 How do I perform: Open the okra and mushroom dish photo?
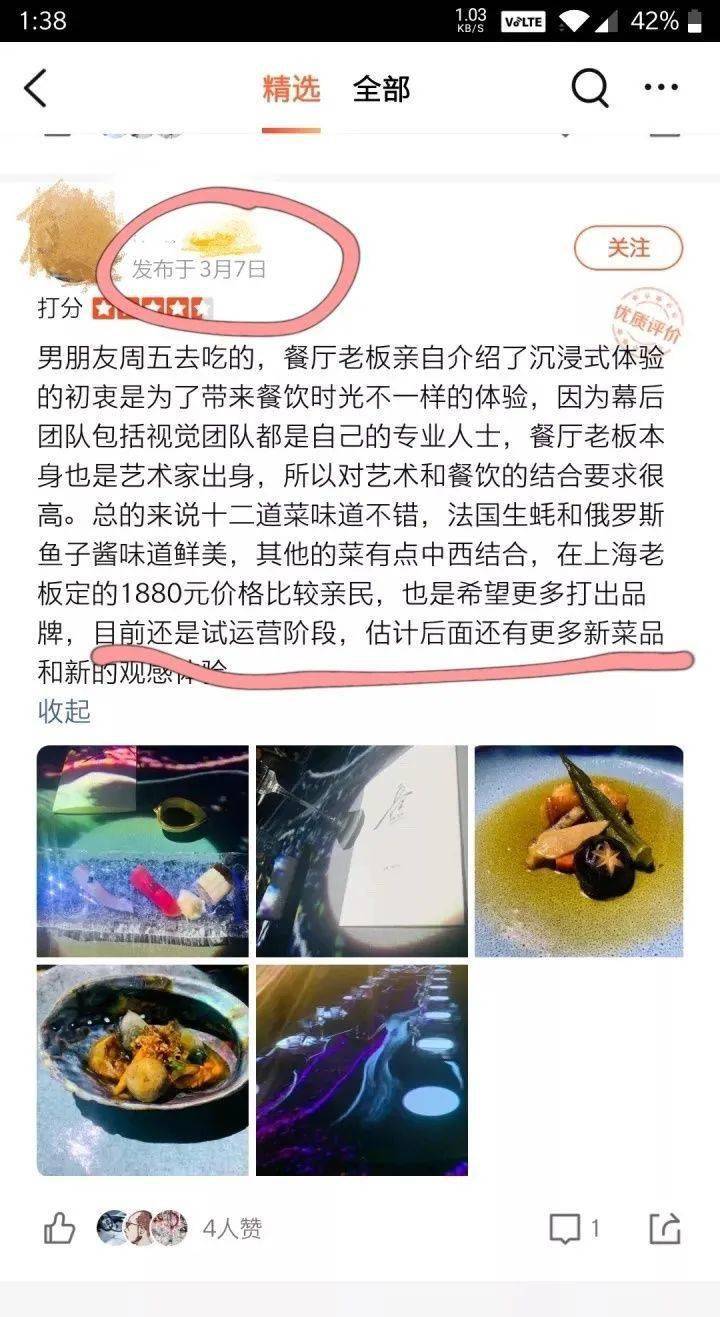tap(579, 851)
